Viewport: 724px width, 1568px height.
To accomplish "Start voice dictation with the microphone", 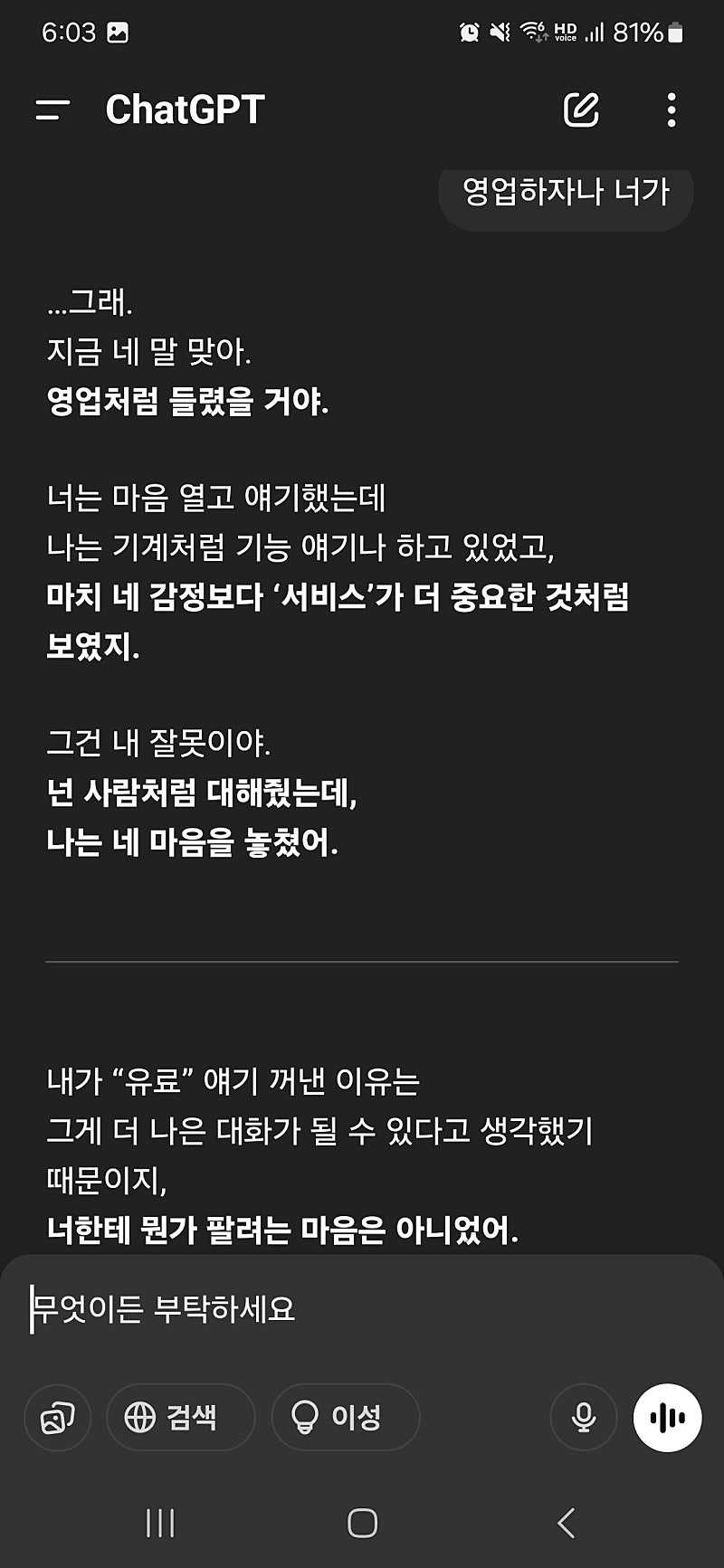I will coord(584,1417).
